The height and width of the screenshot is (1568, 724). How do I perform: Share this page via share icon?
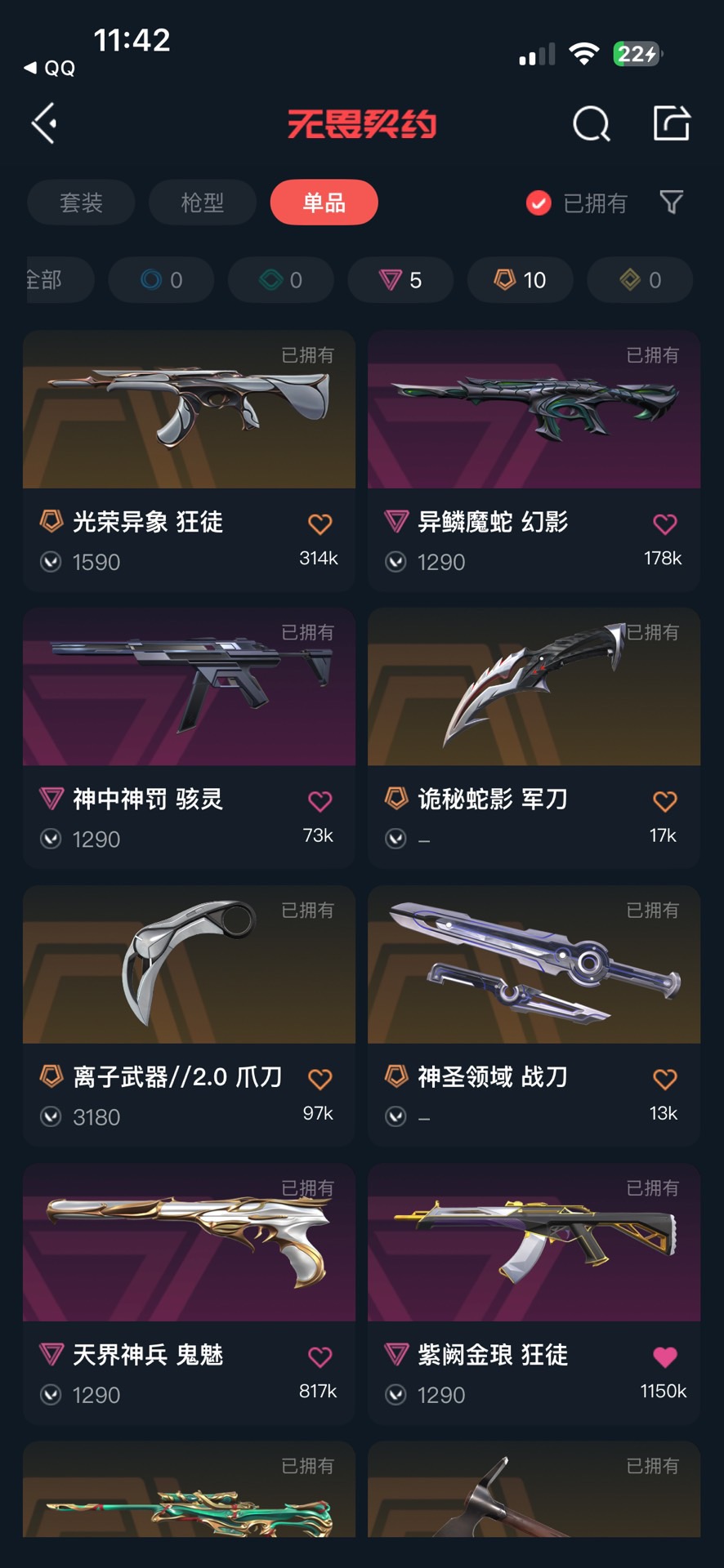(x=672, y=123)
